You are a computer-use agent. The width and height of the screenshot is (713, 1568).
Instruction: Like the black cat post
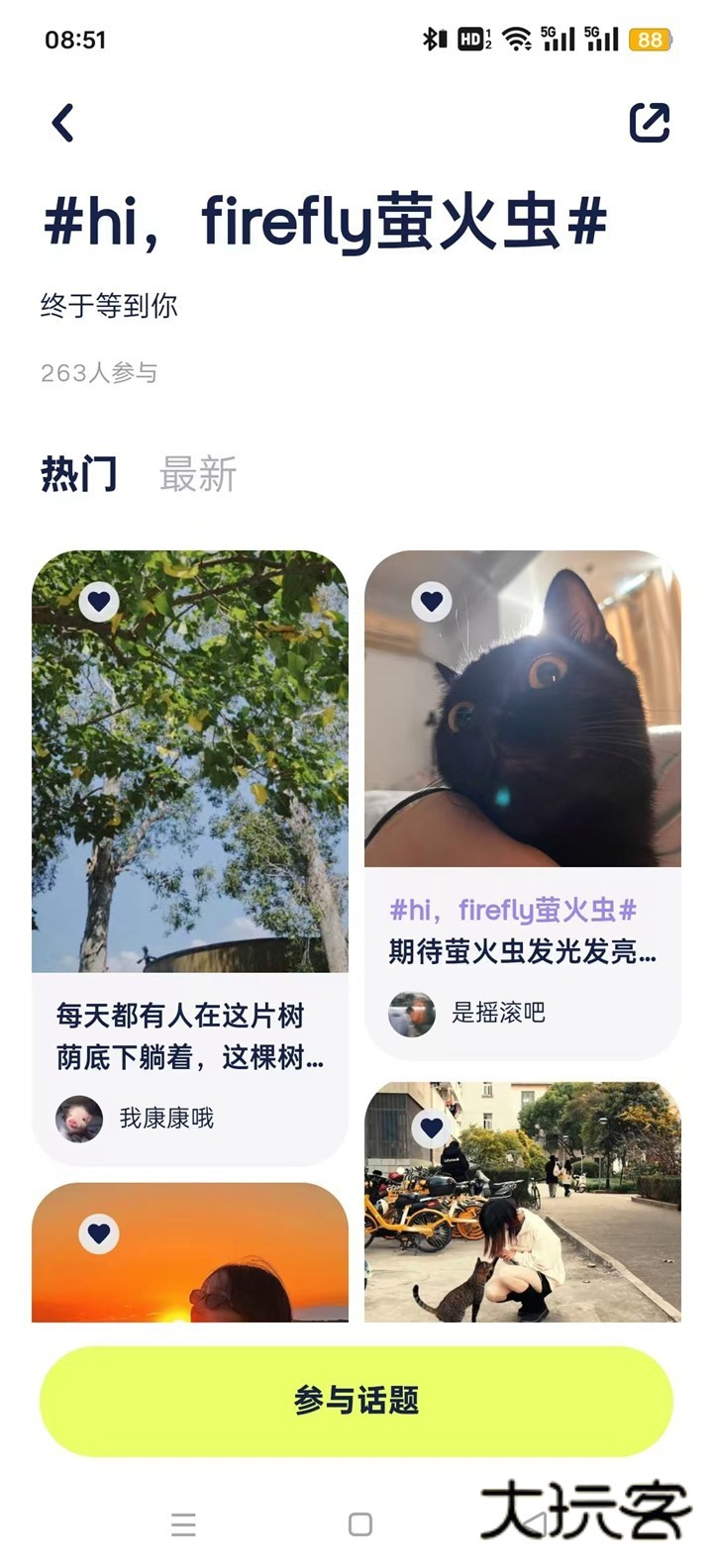pos(432,601)
